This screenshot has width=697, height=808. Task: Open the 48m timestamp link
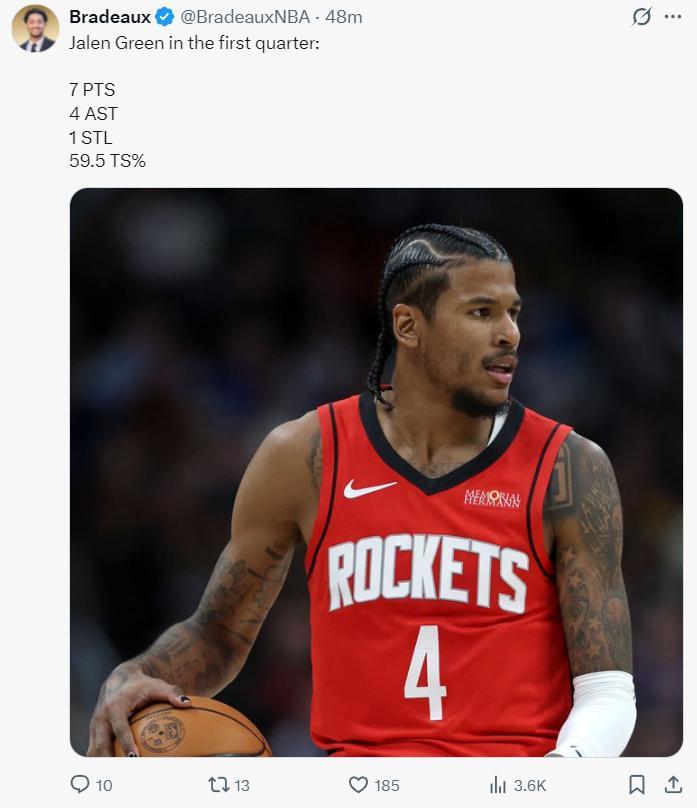[x=344, y=17]
